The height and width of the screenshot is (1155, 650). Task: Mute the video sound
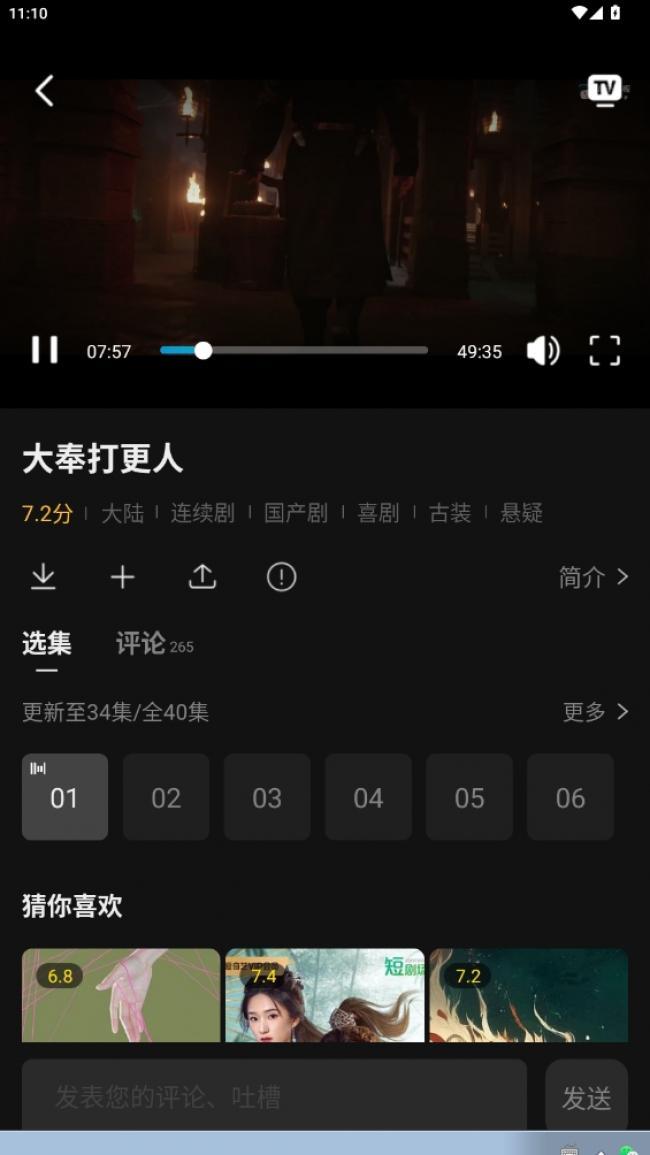(x=543, y=351)
